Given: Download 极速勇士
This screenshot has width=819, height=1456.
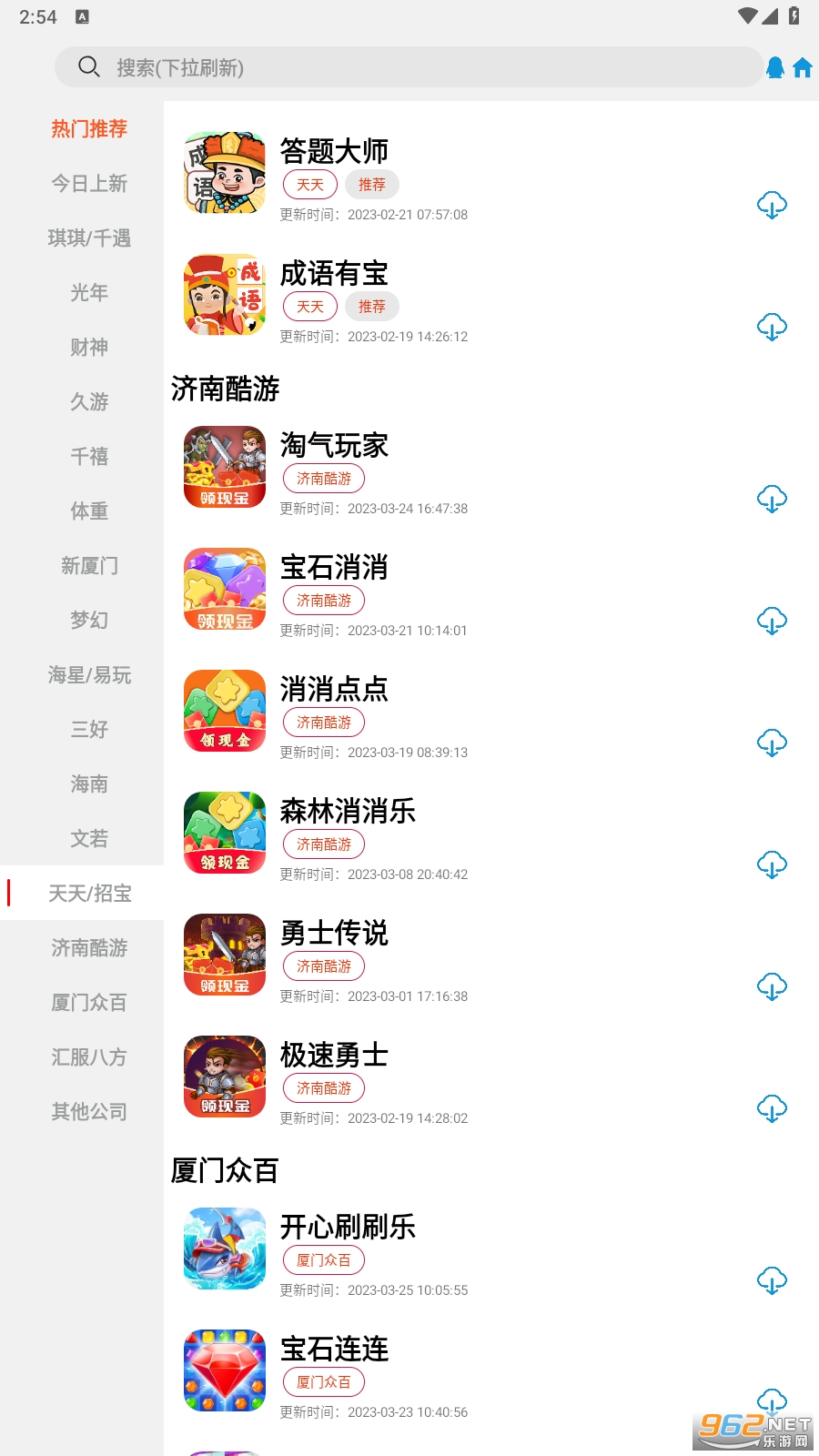Looking at the screenshot, I should pyautogui.click(x=772, y=1109).
